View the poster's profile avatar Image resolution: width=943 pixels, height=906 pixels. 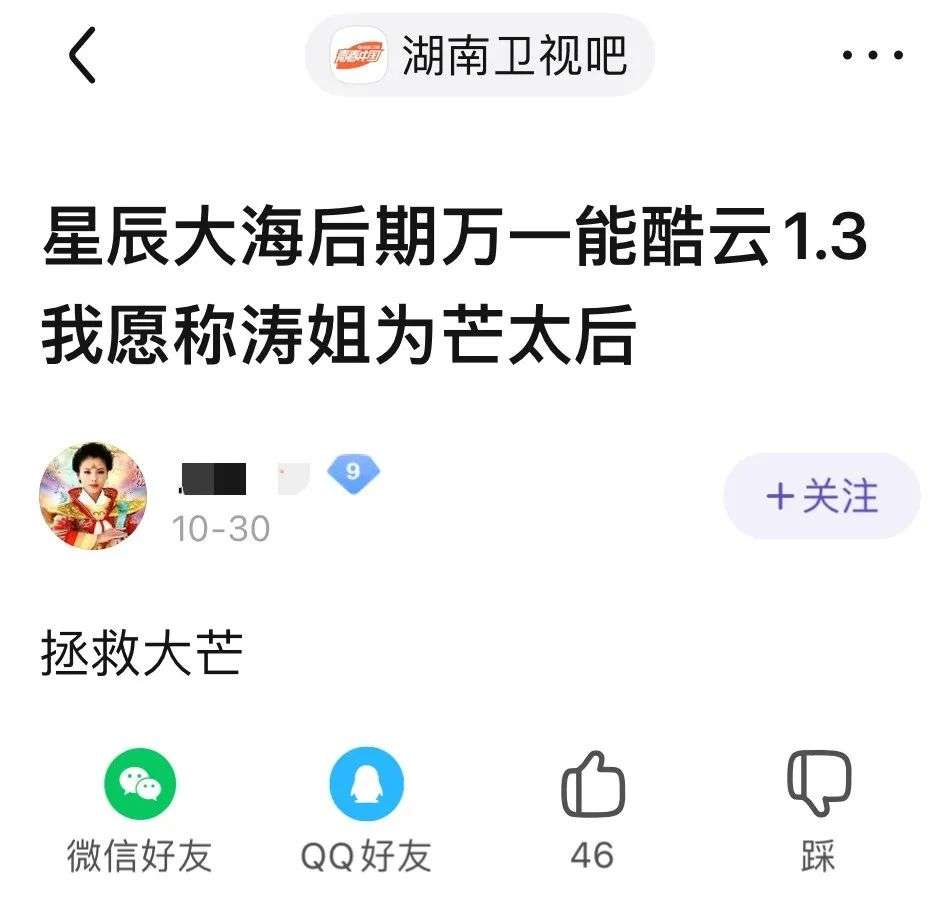click(x=93, y=496)
